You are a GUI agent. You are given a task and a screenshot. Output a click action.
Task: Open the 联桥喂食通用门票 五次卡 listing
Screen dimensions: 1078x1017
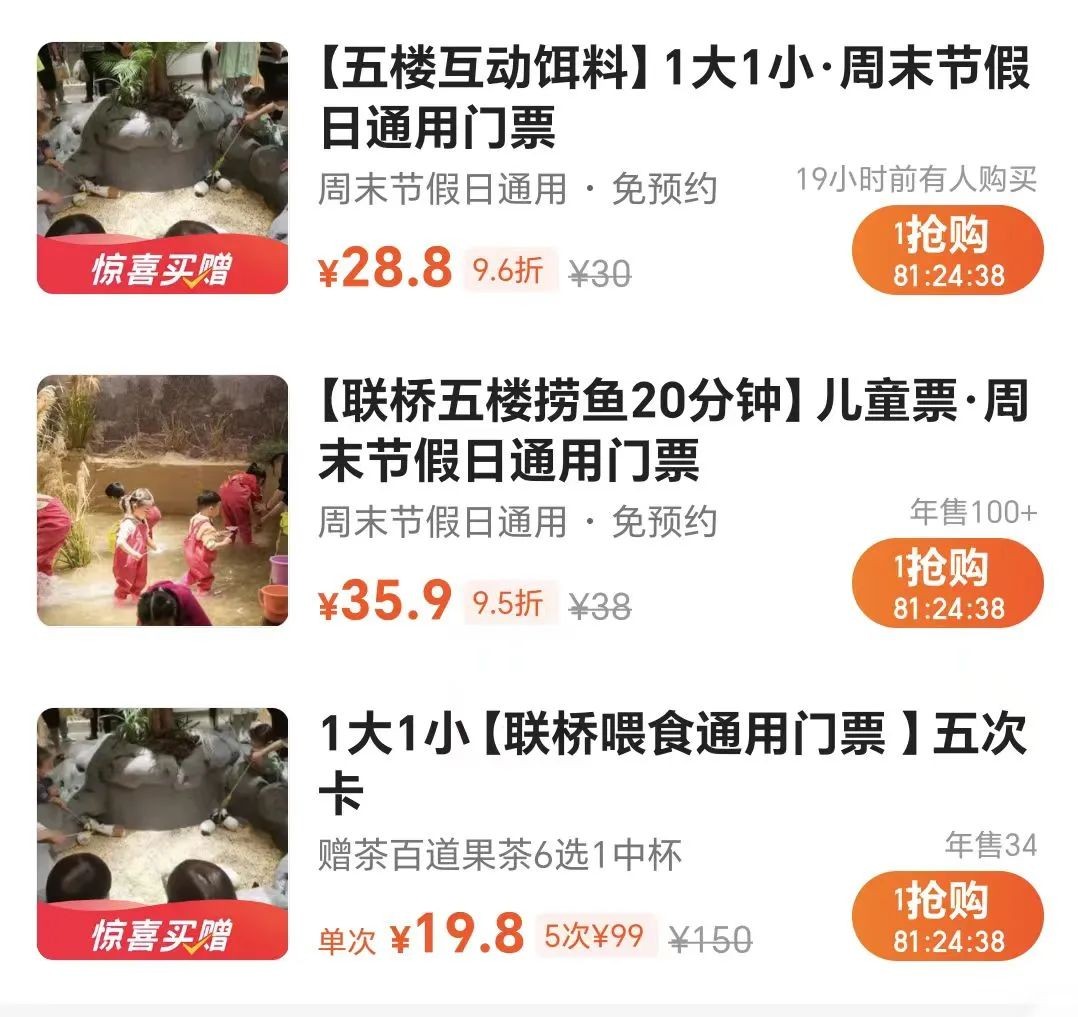coord(672,764)
